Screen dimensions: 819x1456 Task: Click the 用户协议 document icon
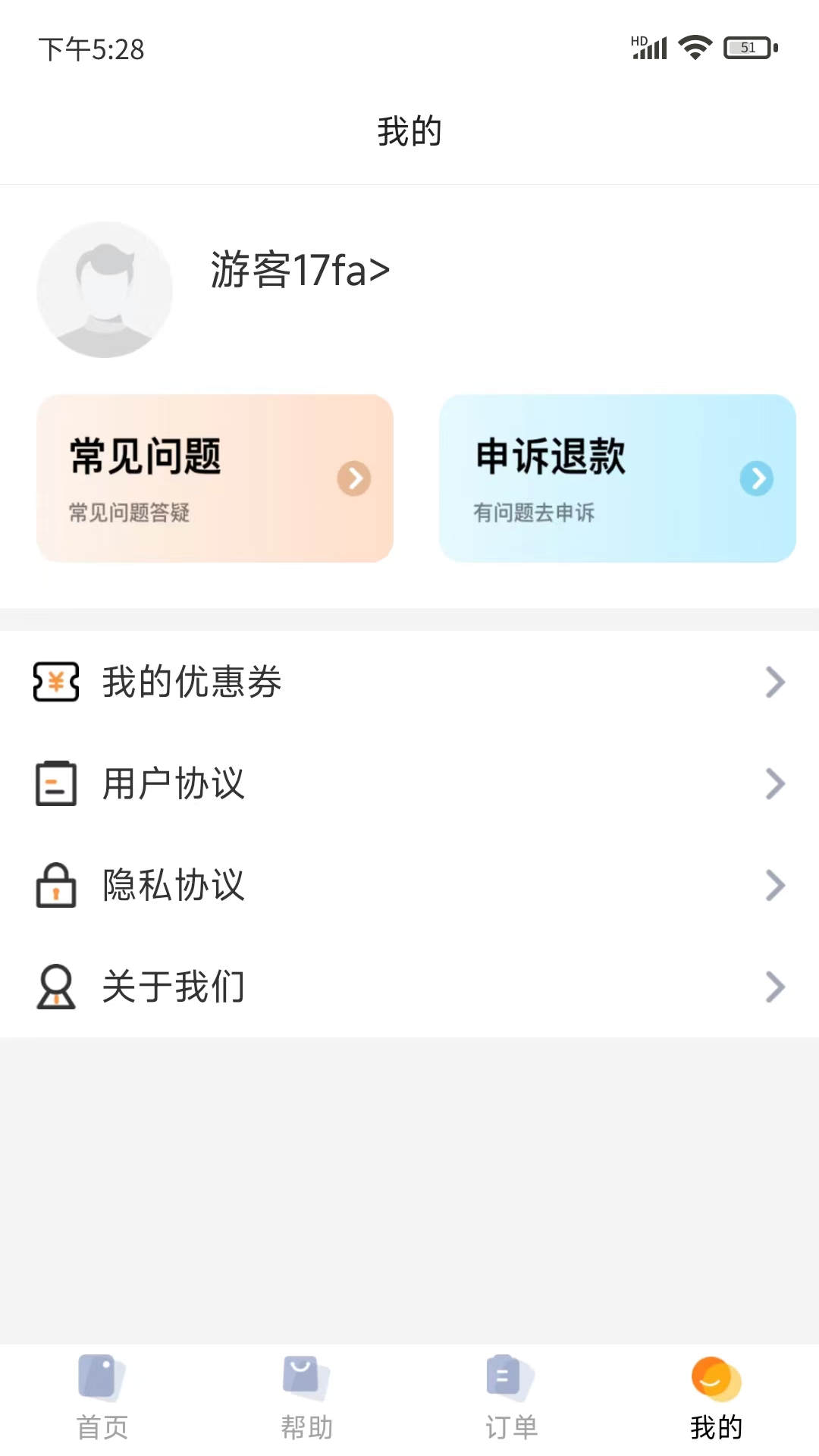(54, 783)
